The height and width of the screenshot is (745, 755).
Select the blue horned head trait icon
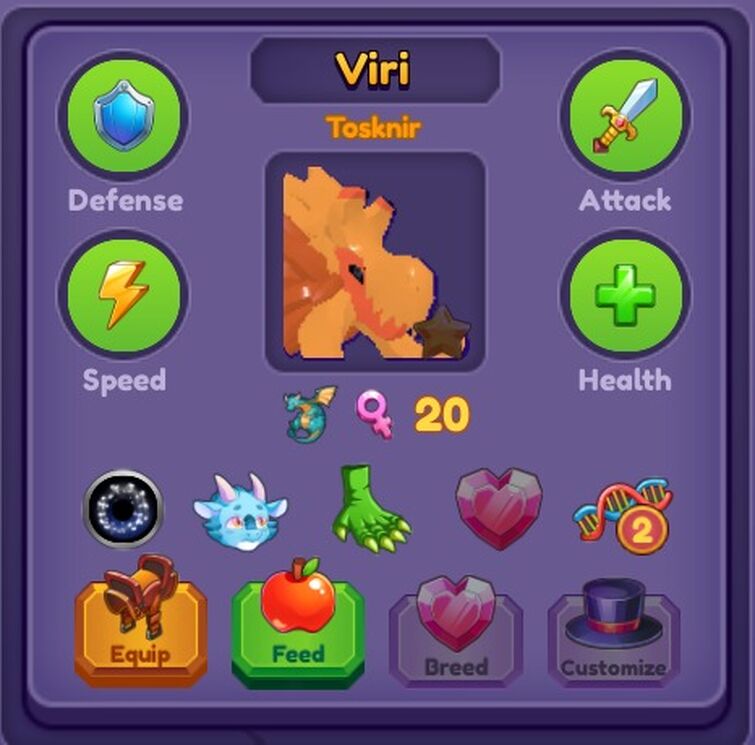point(239,510)
